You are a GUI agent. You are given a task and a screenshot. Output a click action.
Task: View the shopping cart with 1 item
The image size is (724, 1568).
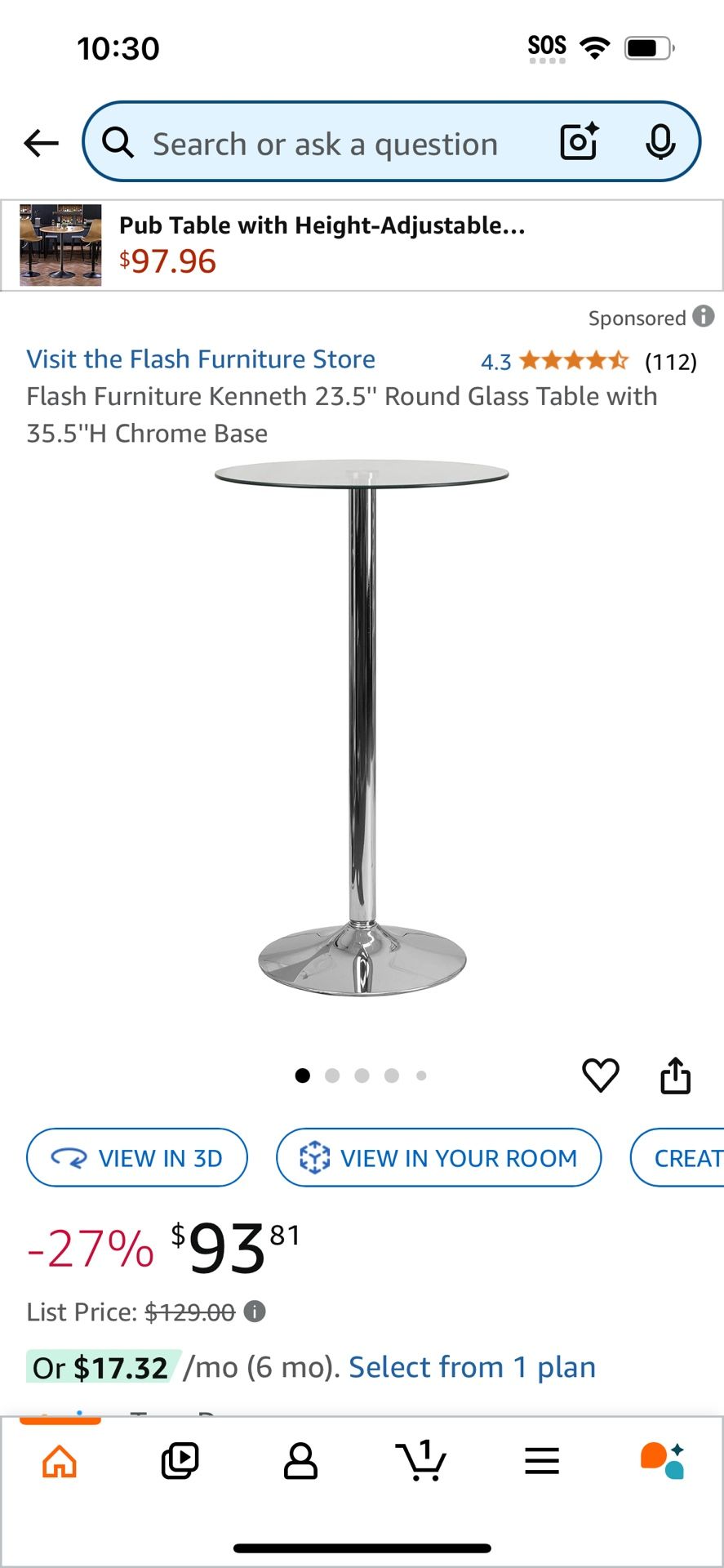point(421,1461)
